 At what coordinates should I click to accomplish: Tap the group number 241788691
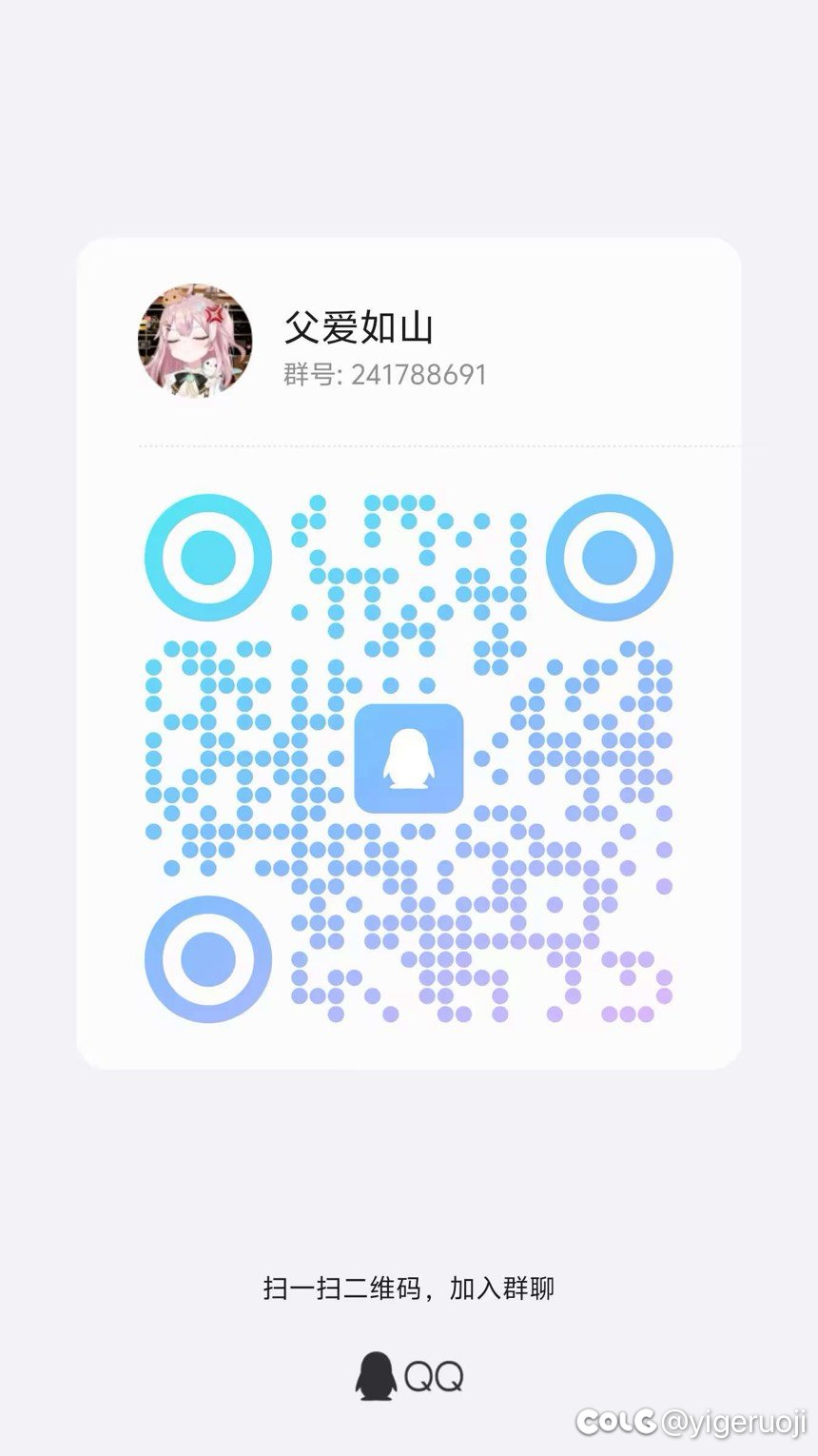click(419, 375)
